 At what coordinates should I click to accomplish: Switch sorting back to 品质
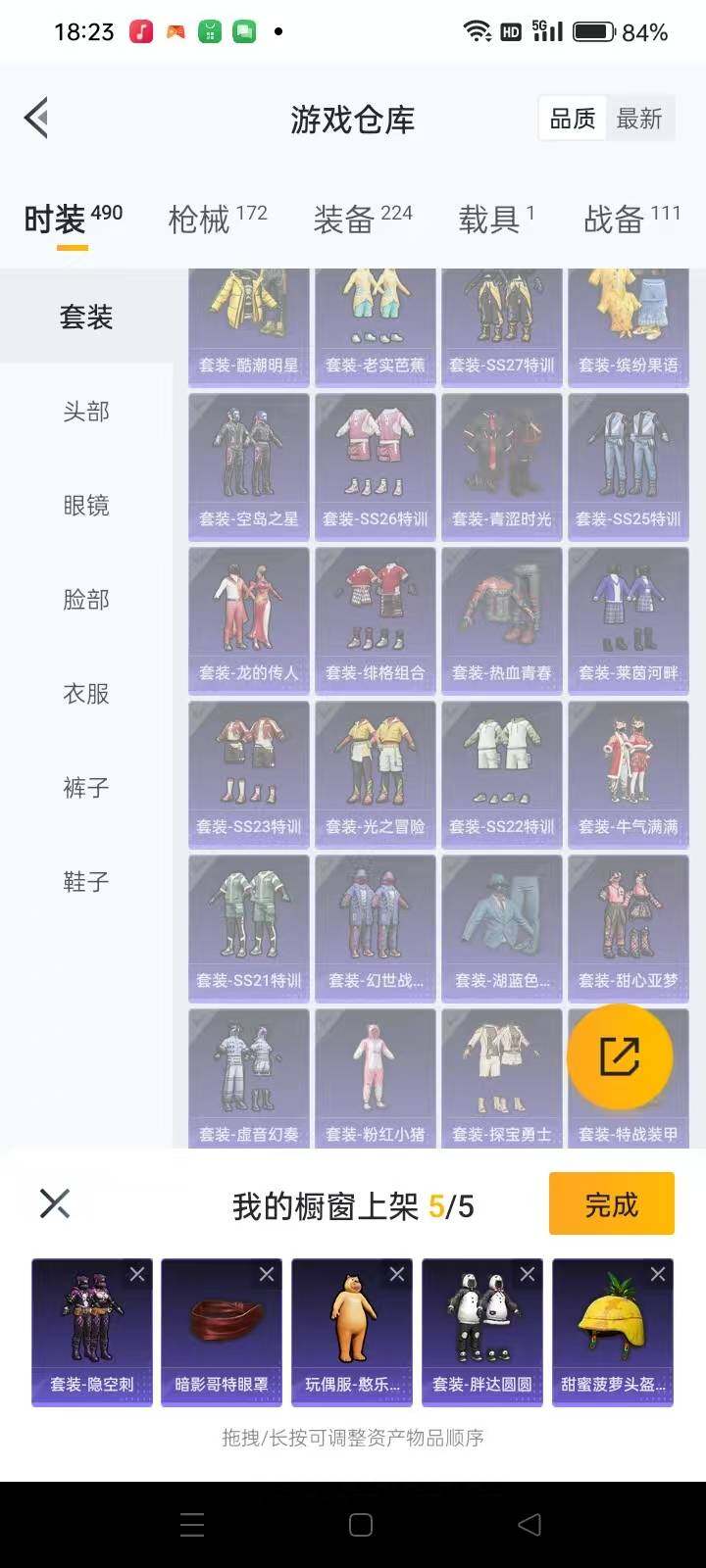click(x=573, y=118)
